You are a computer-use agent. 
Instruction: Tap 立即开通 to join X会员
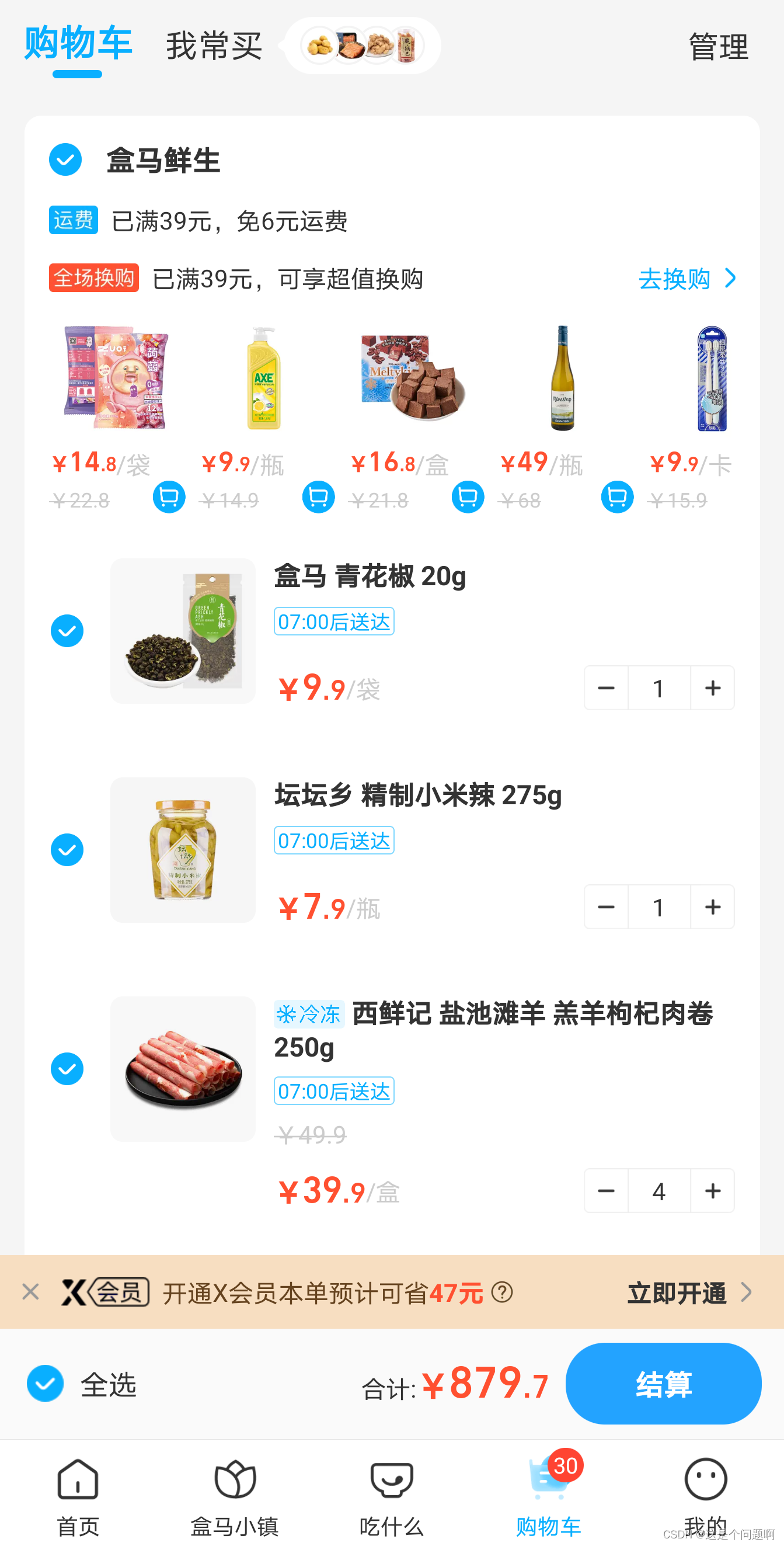pos(688,1292)
